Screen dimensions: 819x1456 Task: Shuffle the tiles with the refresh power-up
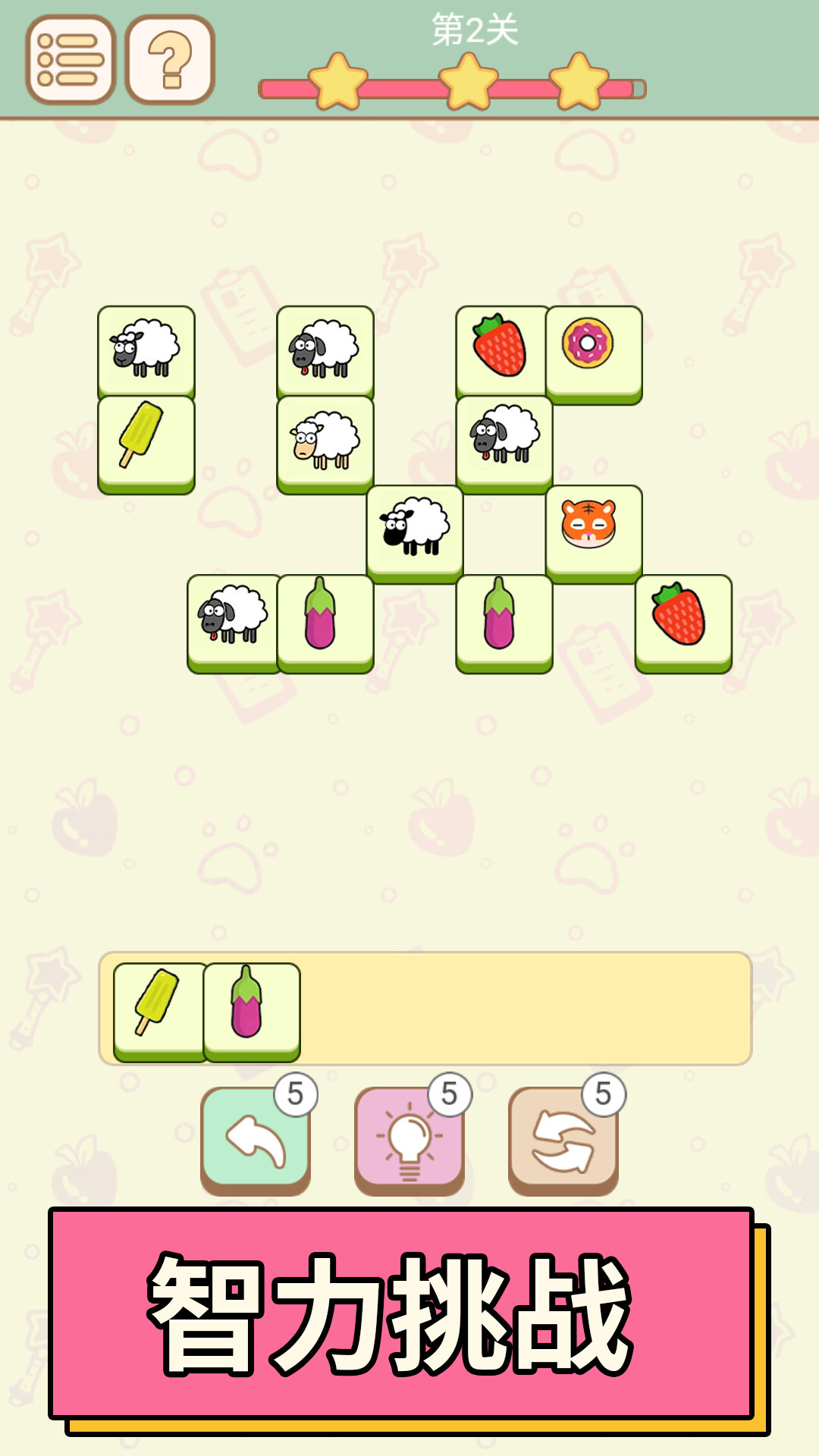coord(563,1139)
